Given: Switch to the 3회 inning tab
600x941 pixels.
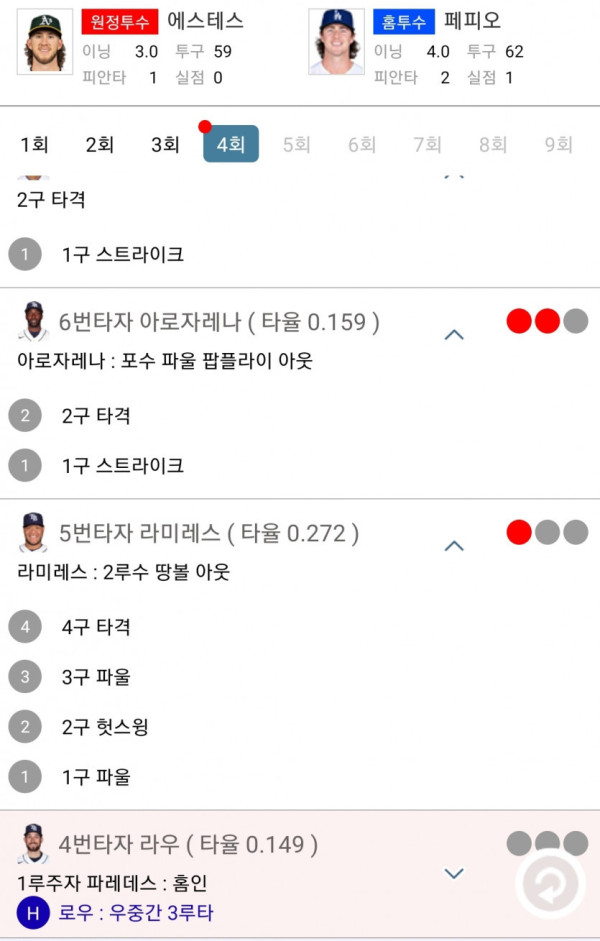Looking at the screenshot, I should point(165,144).
